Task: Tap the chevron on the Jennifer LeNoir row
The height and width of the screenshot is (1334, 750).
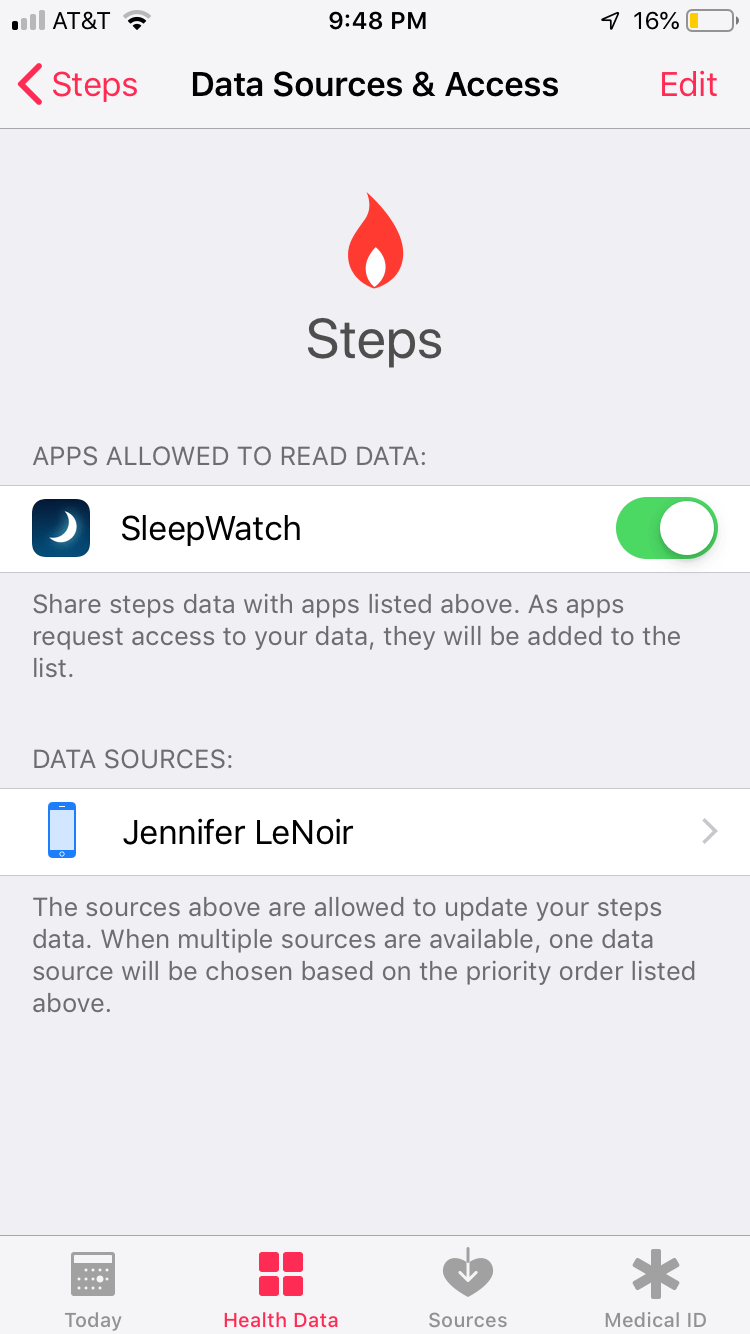Action: [709, 831]
